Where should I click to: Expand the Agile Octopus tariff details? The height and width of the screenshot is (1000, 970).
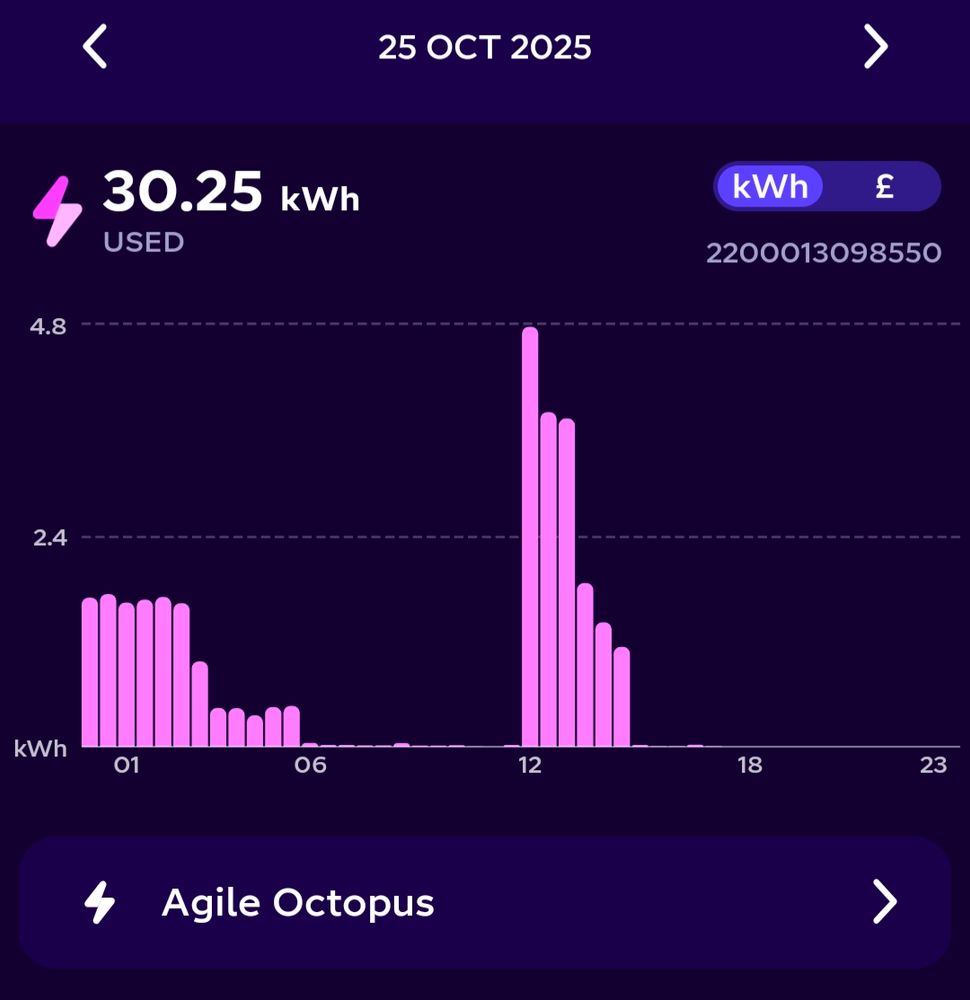coord(485,902)
